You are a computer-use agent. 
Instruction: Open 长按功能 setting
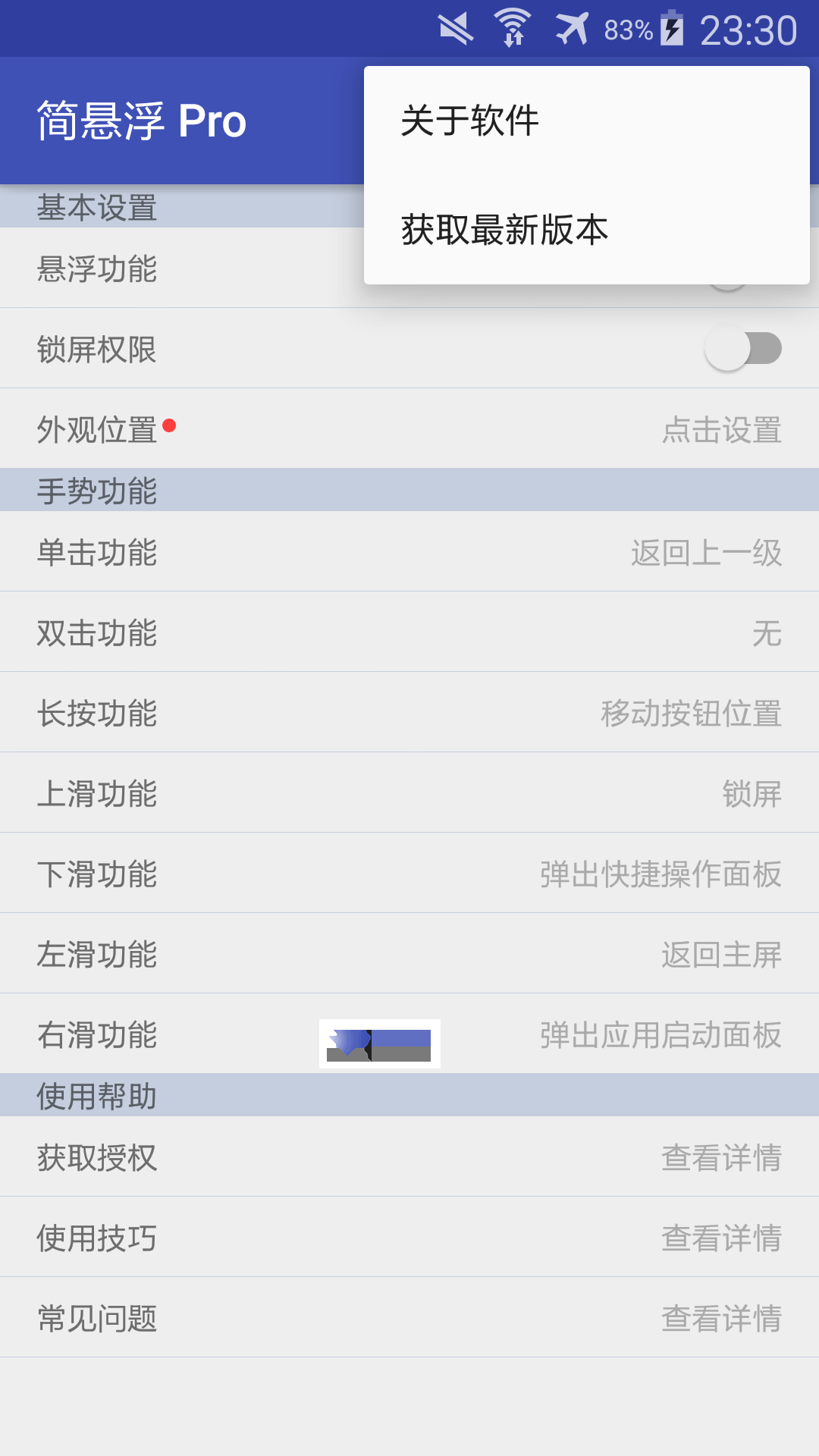[409, 712]
